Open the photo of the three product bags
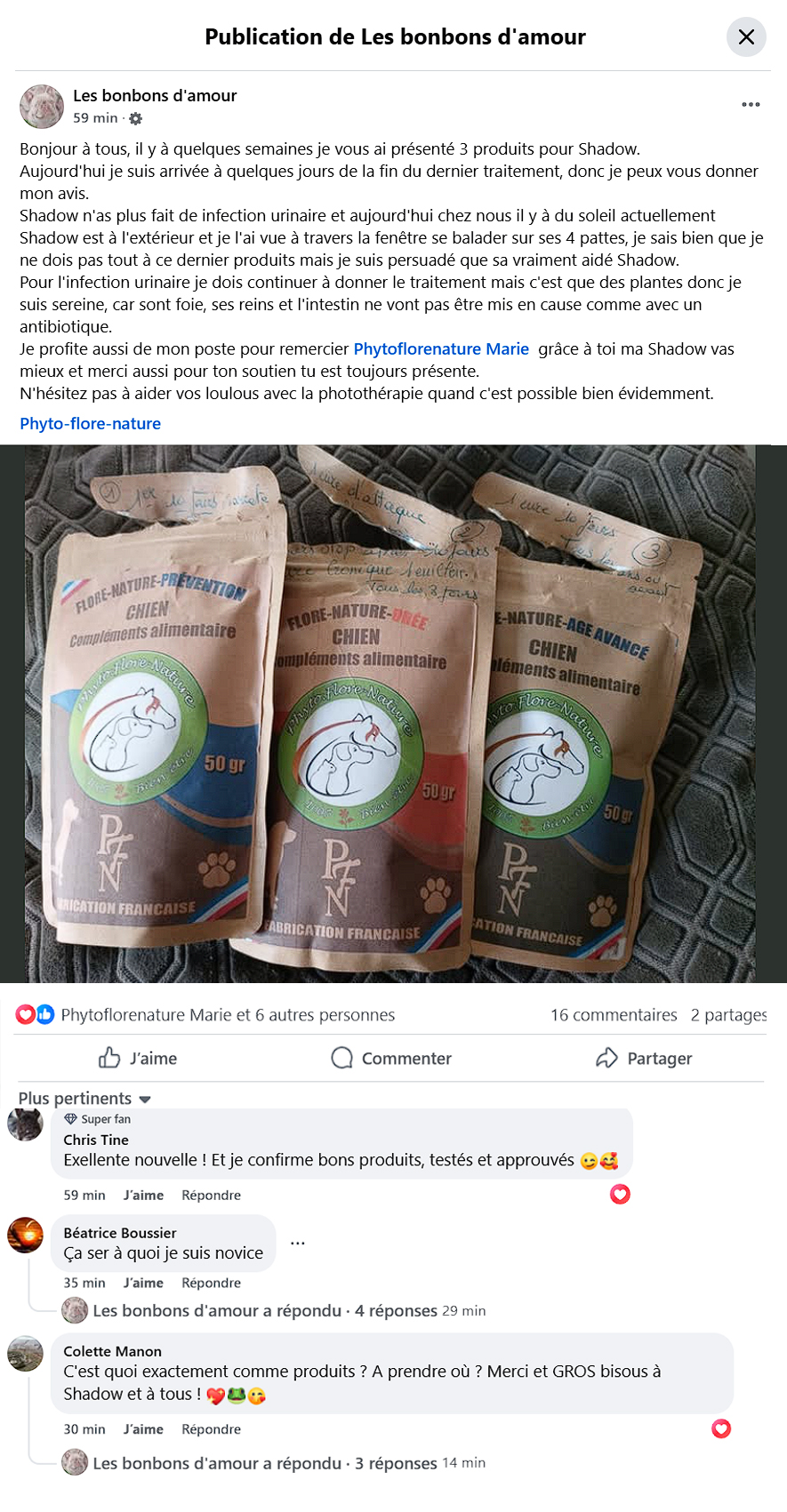This screenshot has width=787, height=1512. 391,714
